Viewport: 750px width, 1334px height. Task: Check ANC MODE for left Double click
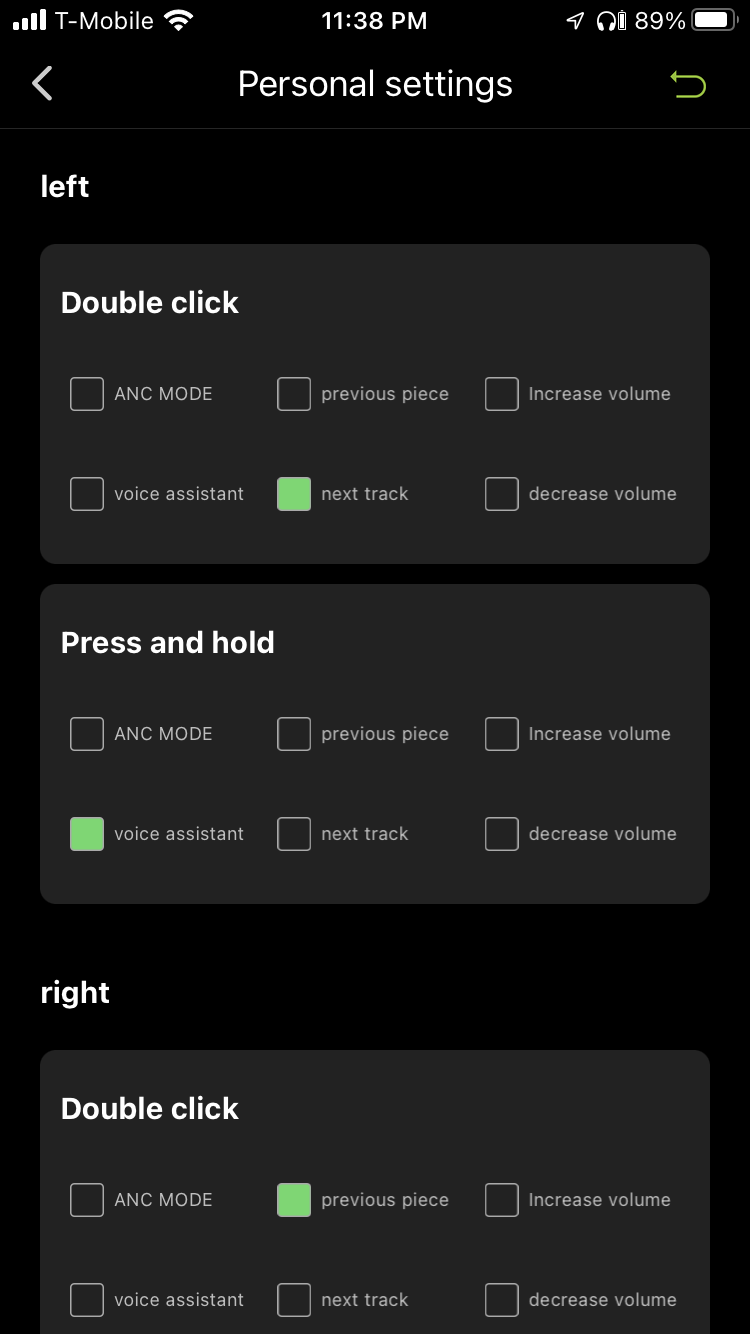click(87, 394)
